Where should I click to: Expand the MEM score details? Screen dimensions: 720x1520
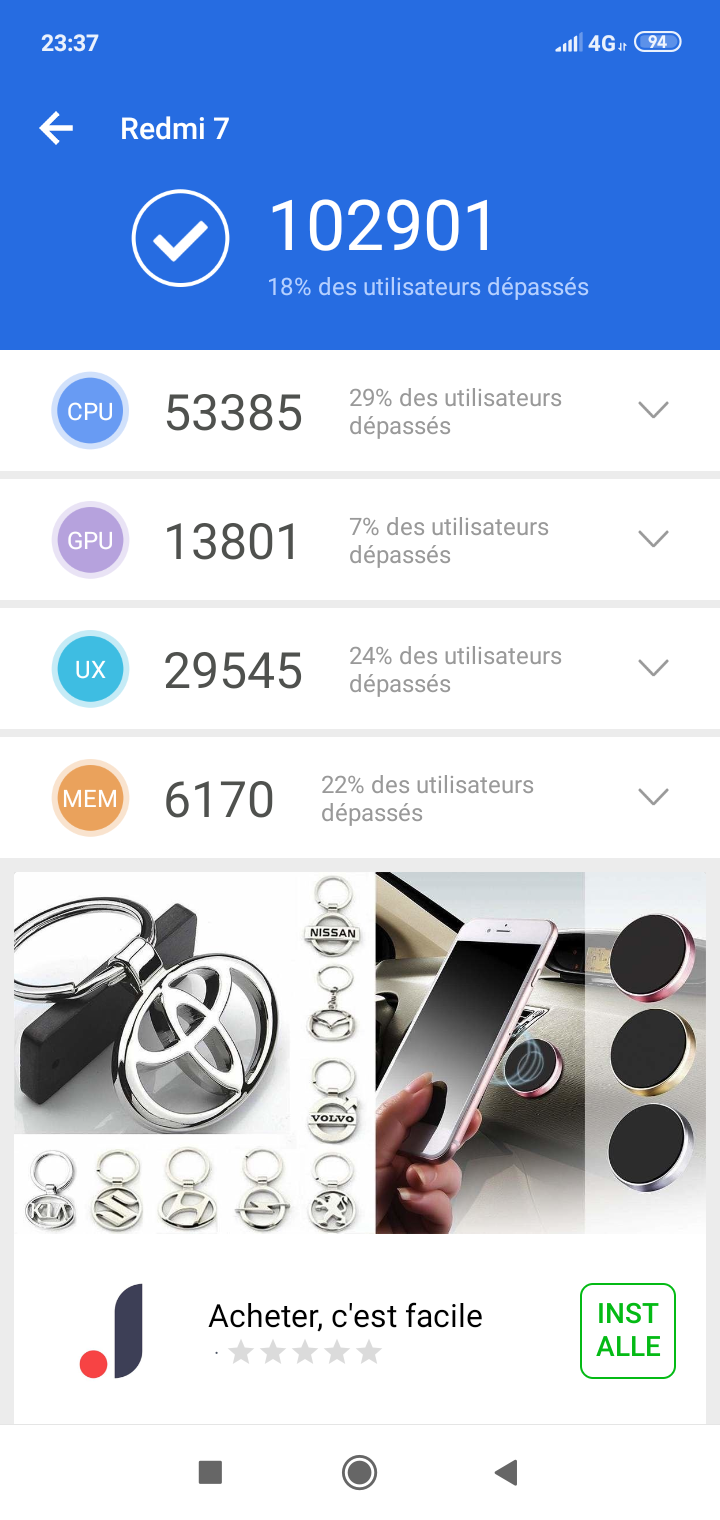click(653, 797)
